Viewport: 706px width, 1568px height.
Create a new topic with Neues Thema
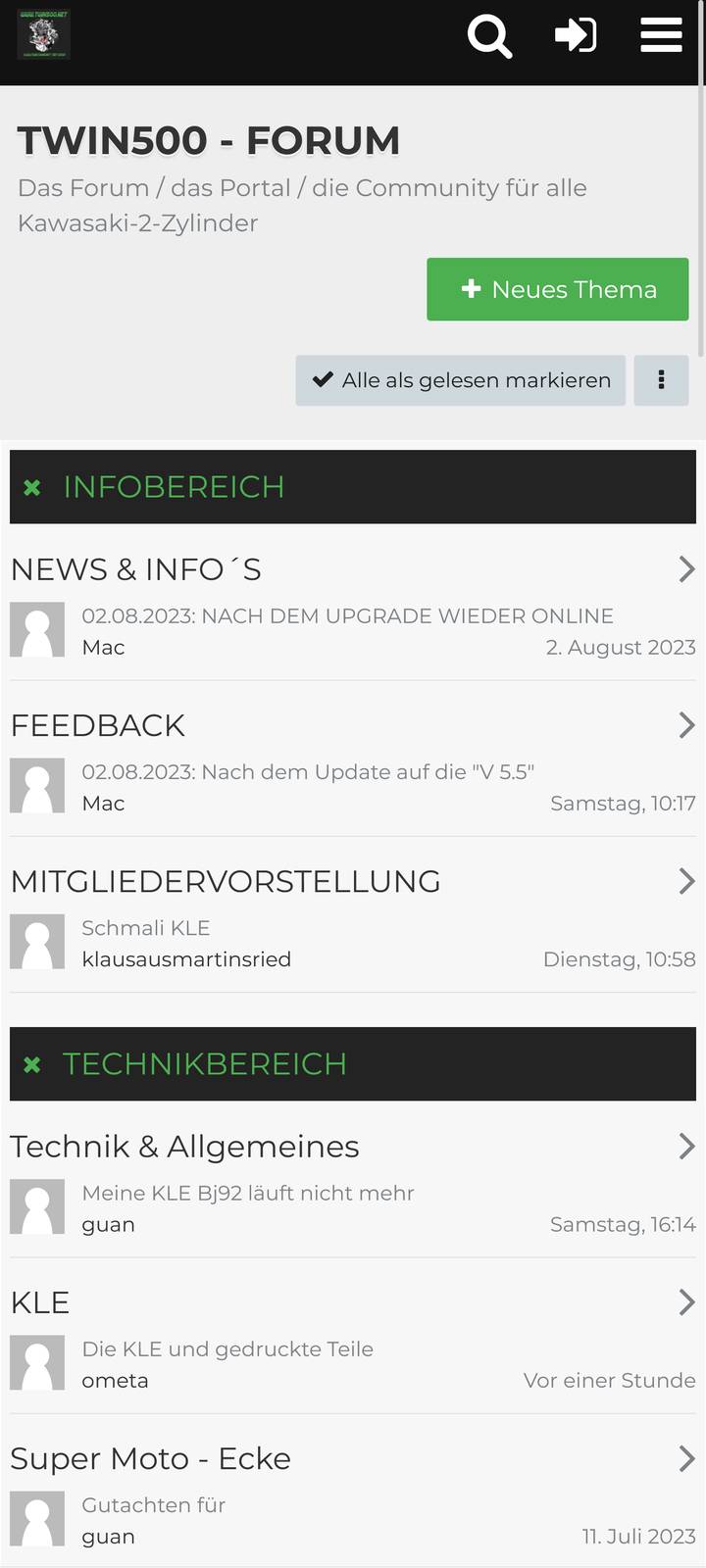558,289
